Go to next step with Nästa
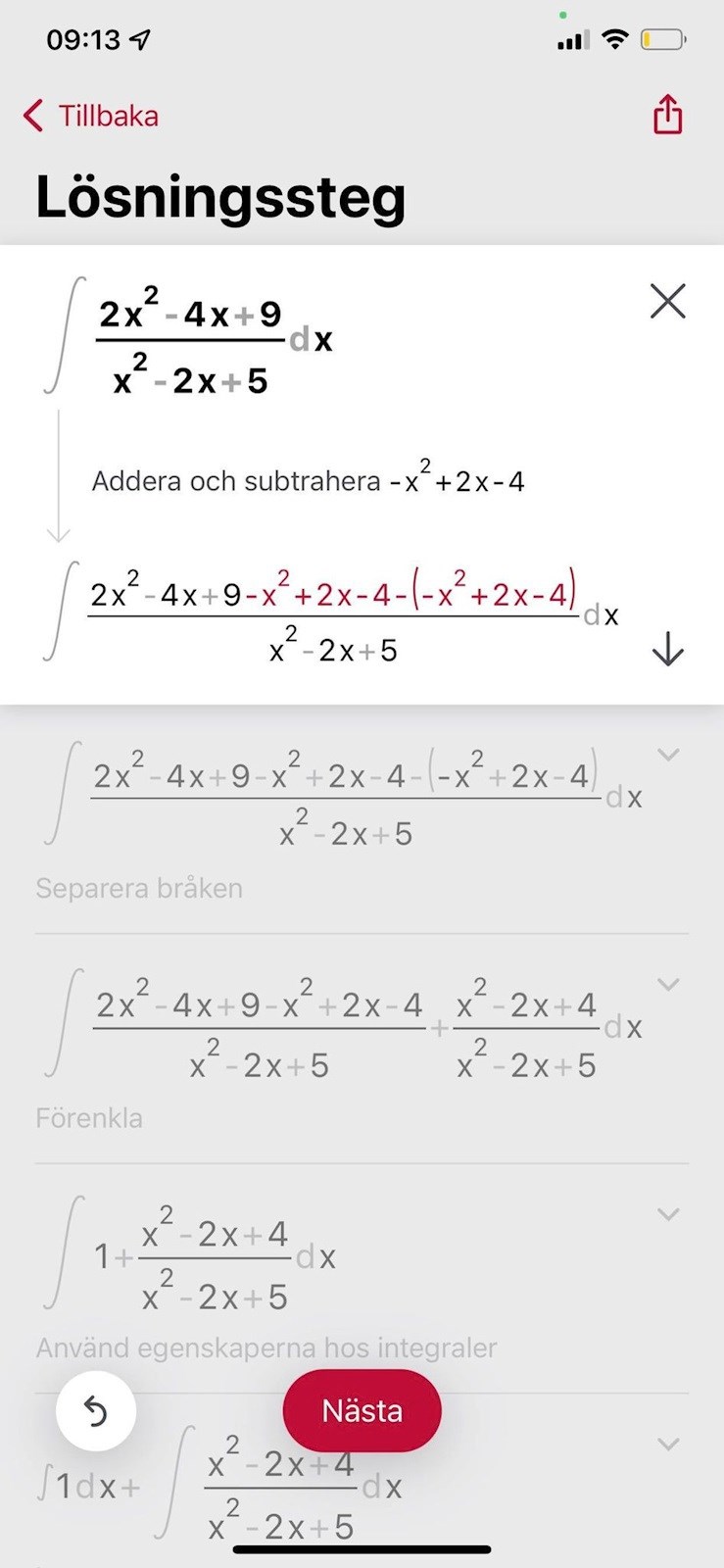The image size is (724, 1568). click(362, 1410)
